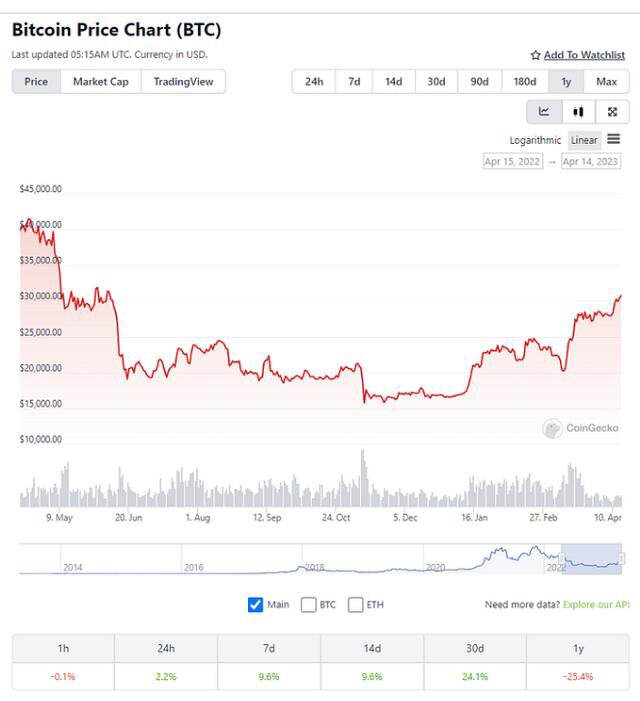Viewport: 640px width, 701px height.
Task: Select the 180d time range
Action: pos(524,82)
